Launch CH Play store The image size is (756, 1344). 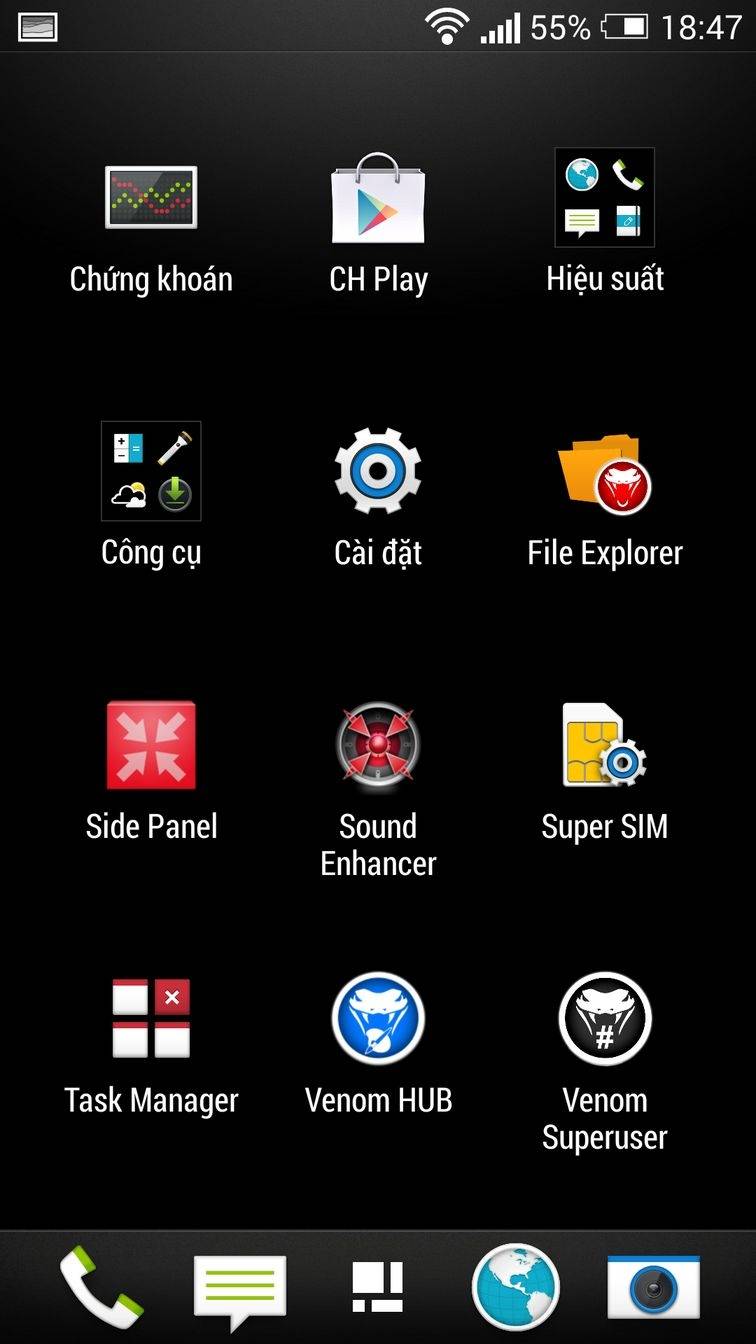pos(378,198)
